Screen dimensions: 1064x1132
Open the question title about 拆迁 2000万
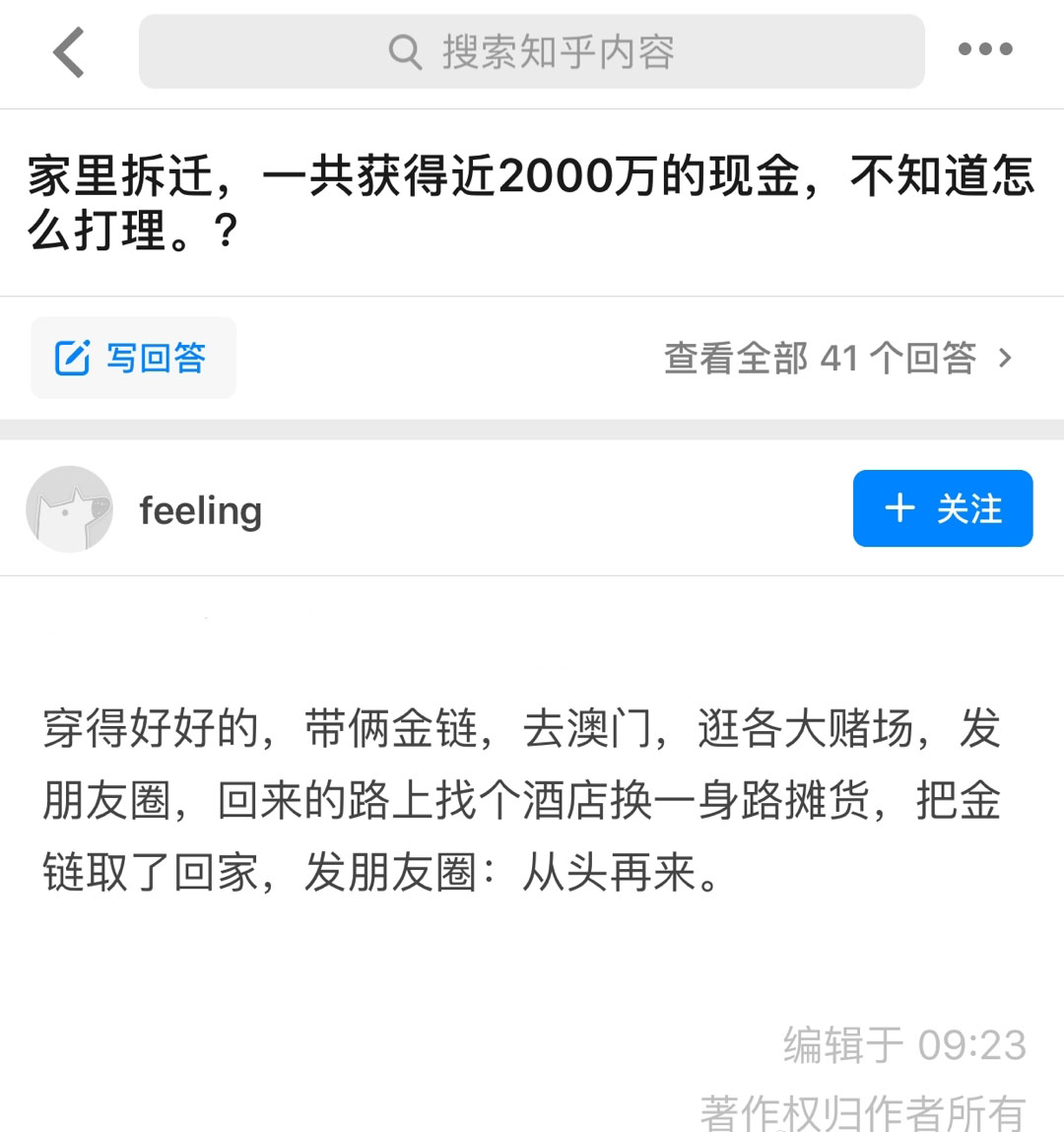[x=532, y=202]
